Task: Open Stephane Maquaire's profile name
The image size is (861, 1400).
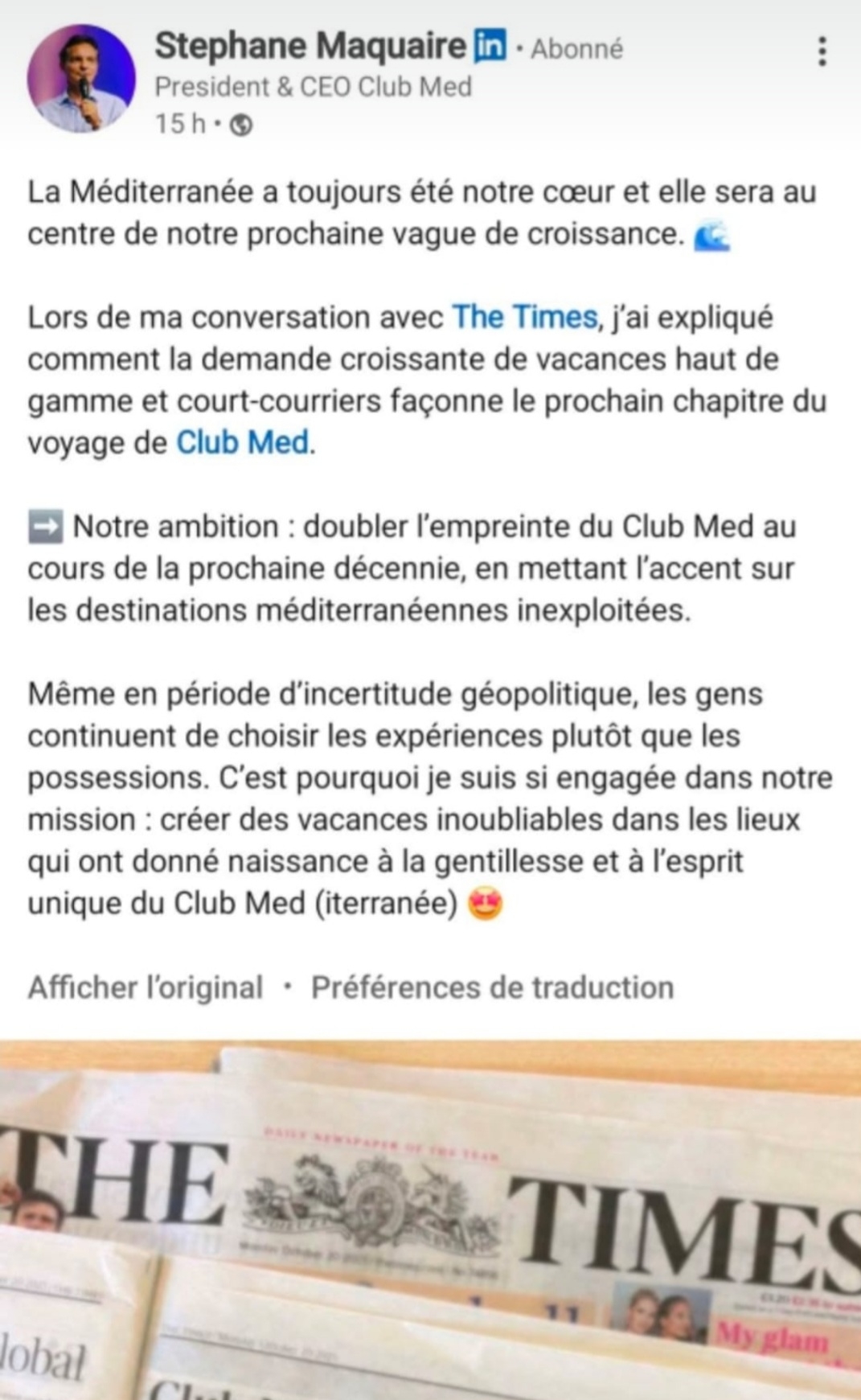Action: pos(310,47)
